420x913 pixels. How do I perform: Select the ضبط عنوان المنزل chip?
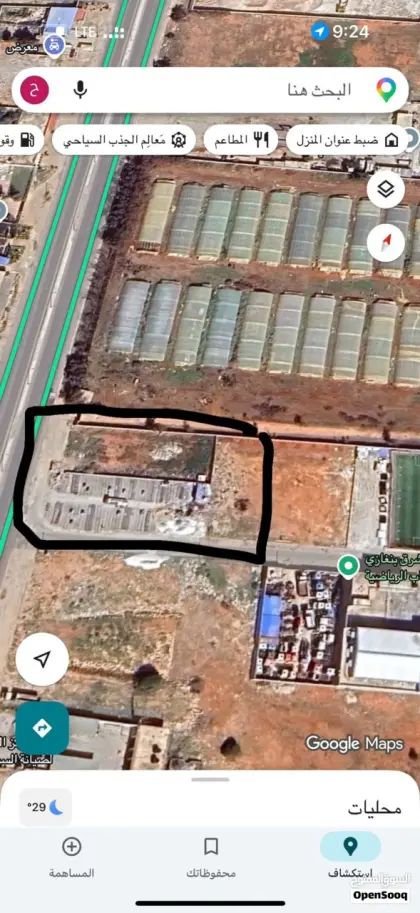click(347, 140)
